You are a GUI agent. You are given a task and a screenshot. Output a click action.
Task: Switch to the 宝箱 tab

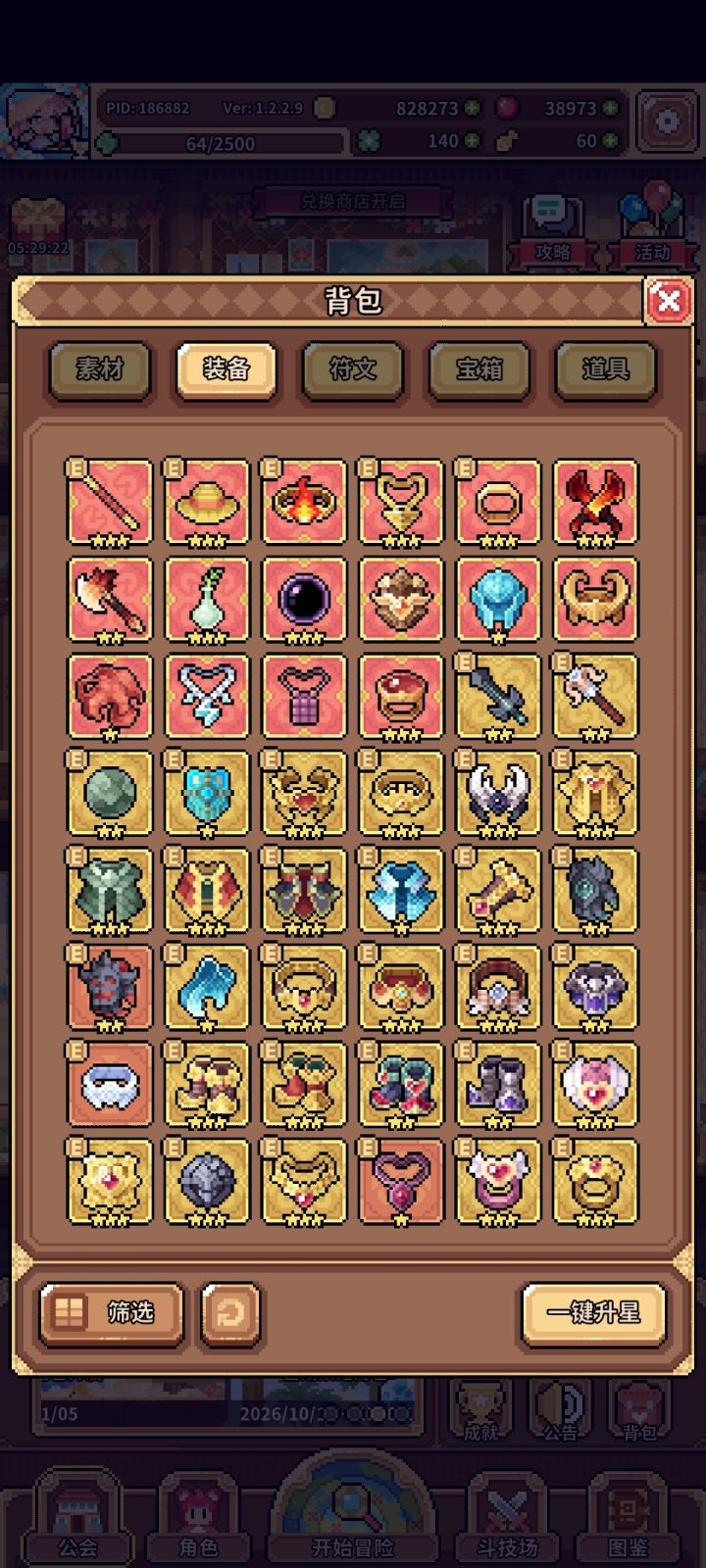[479, 369]
